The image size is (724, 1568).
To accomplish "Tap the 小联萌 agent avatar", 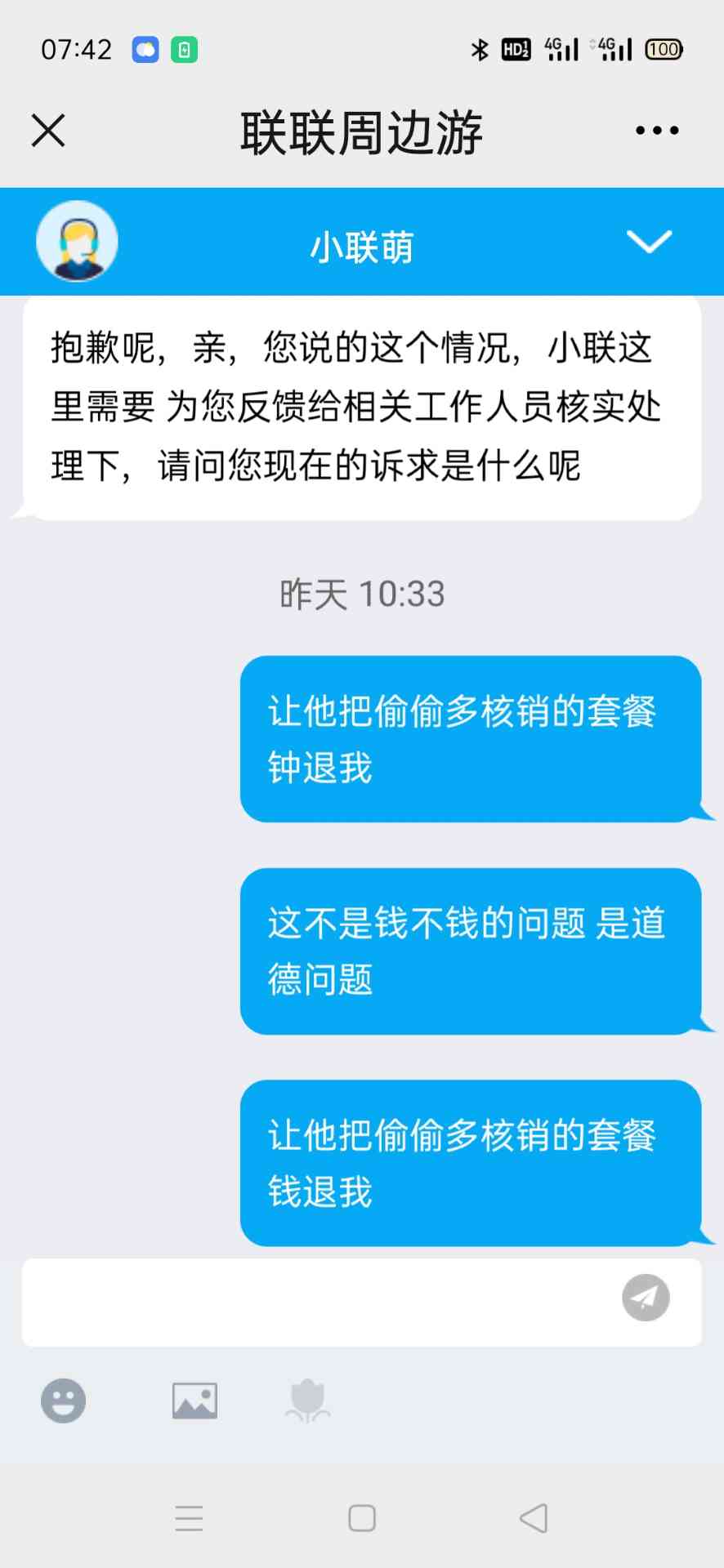I will 78,242.
